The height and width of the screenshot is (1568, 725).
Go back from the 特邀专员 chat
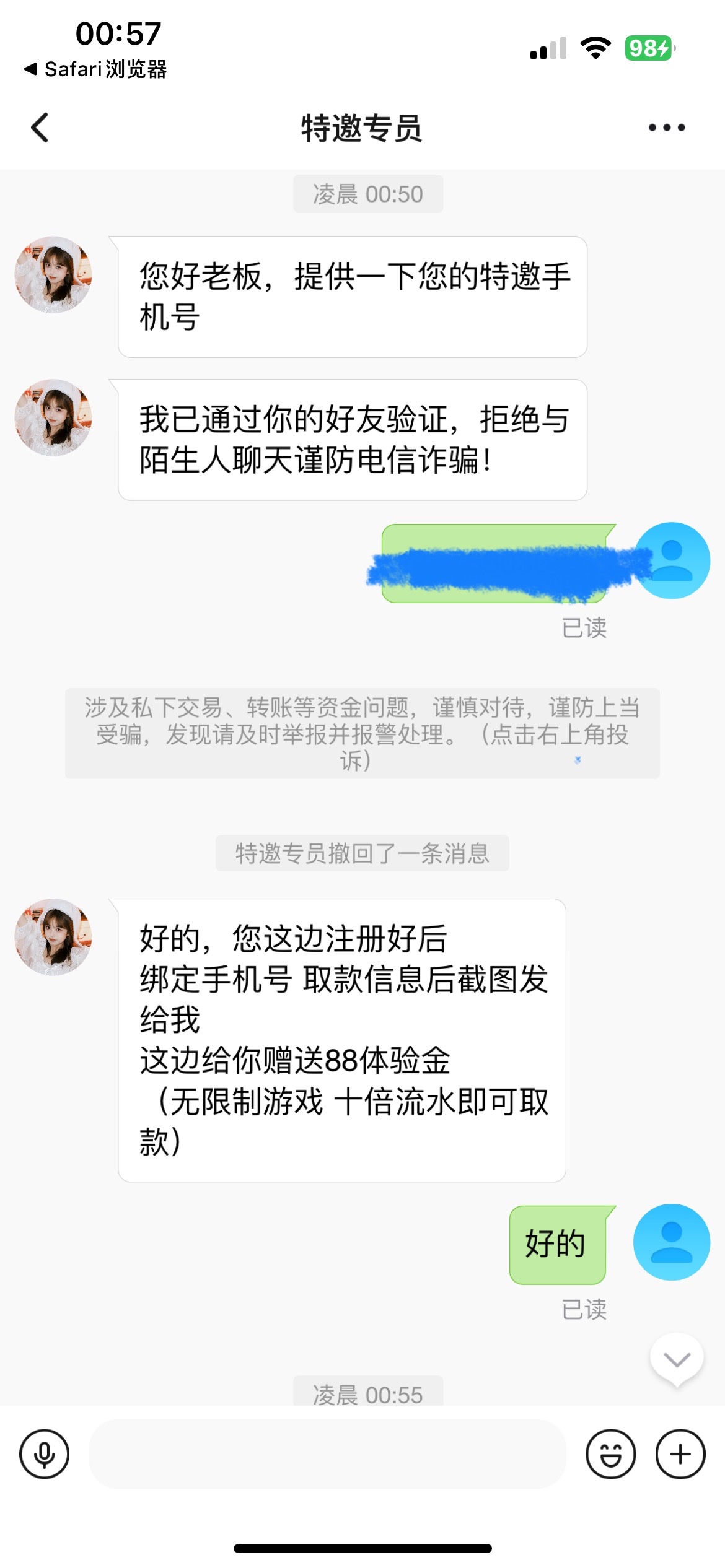40,128
